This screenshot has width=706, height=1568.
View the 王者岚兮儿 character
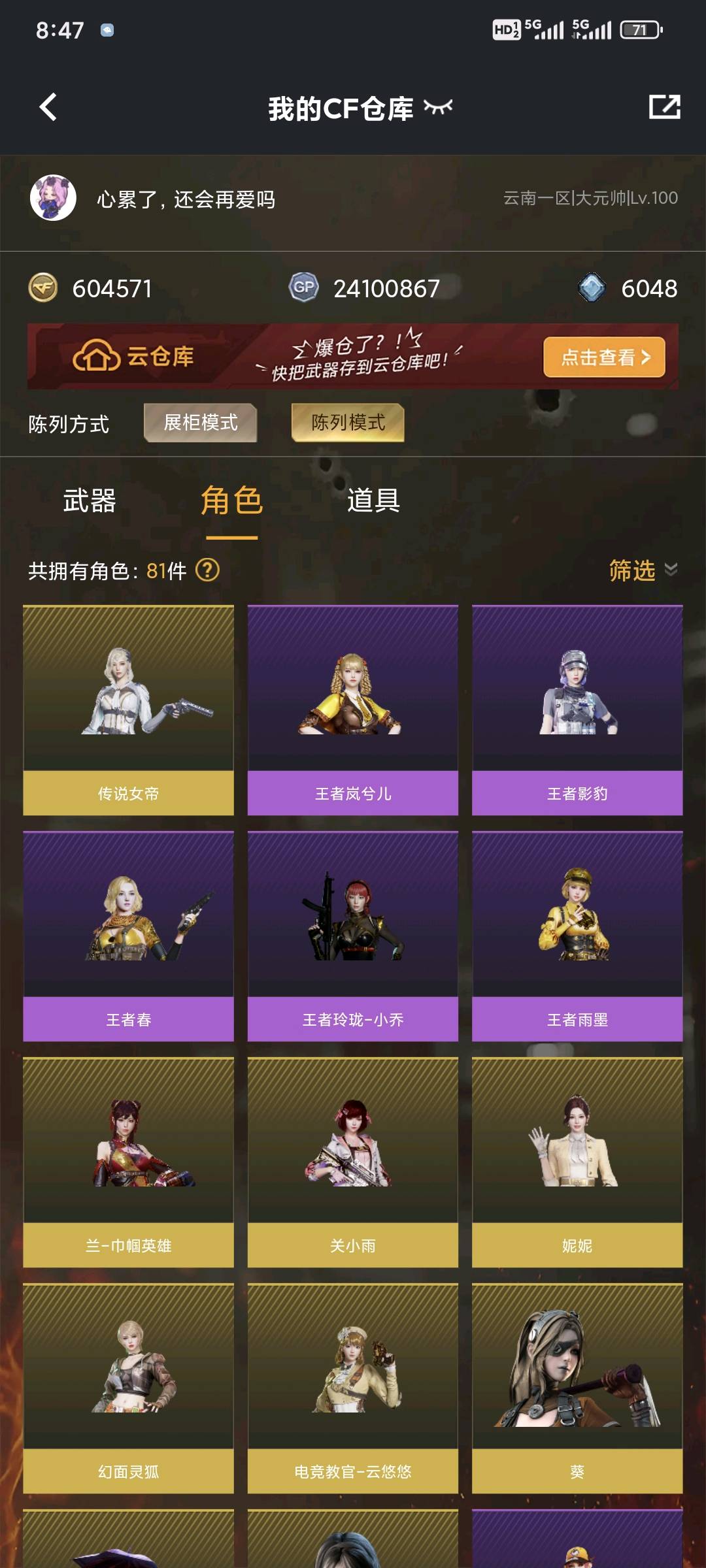coord(353,710)
